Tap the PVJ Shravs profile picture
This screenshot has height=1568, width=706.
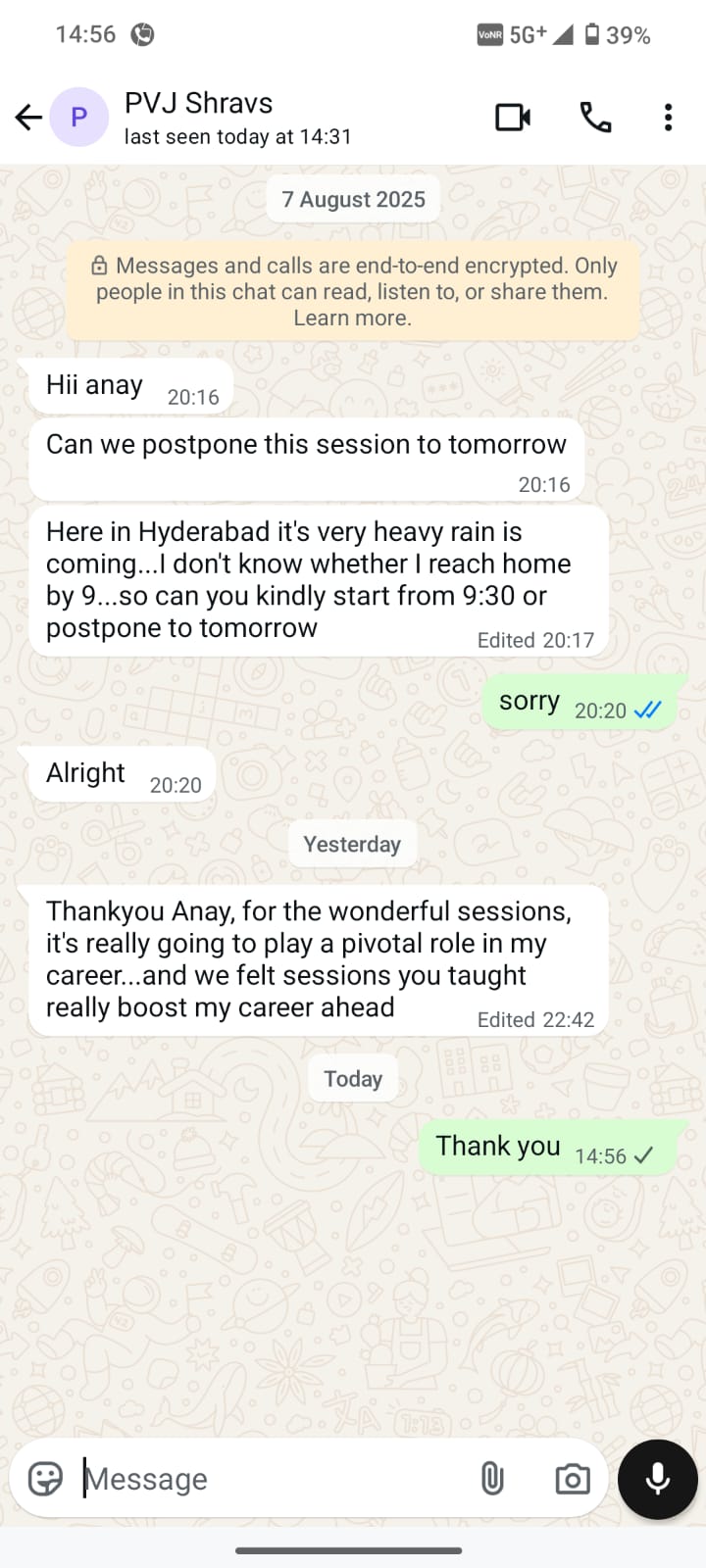tap(79, 118)
